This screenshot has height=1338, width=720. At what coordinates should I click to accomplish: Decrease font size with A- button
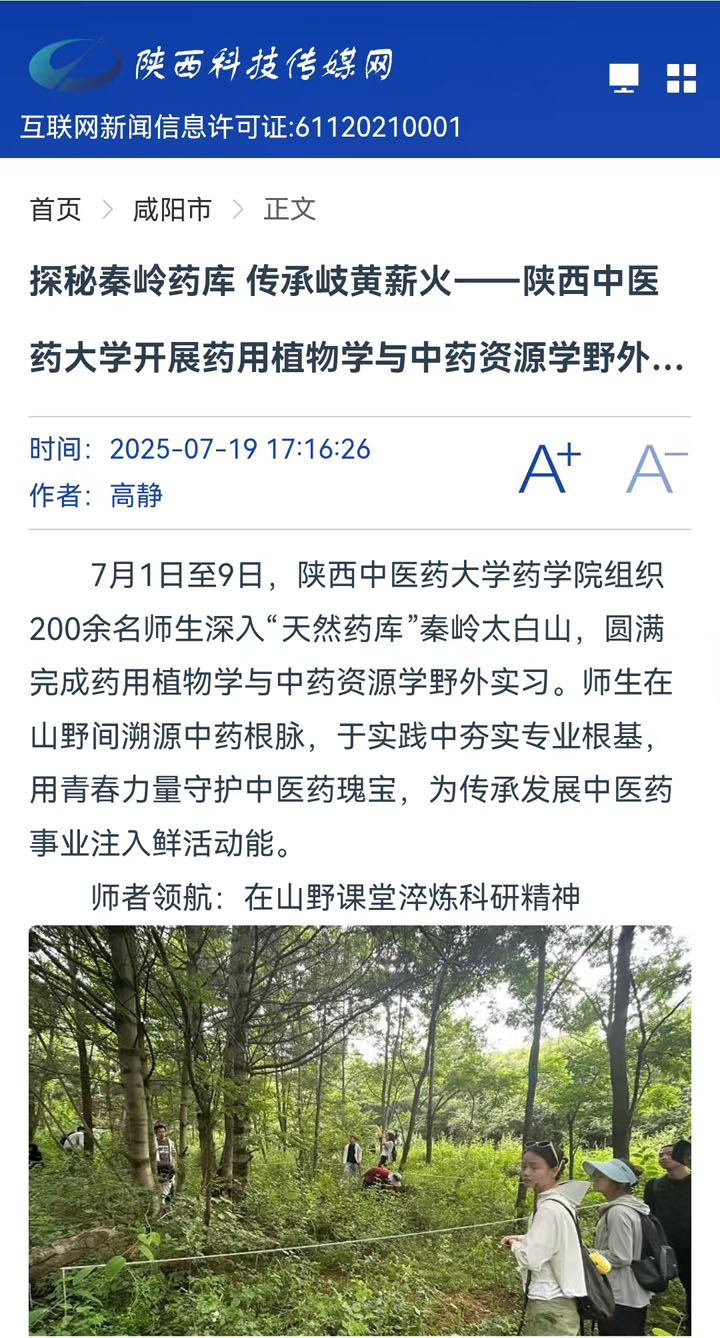pyautogui.click(x=656, y=468)
